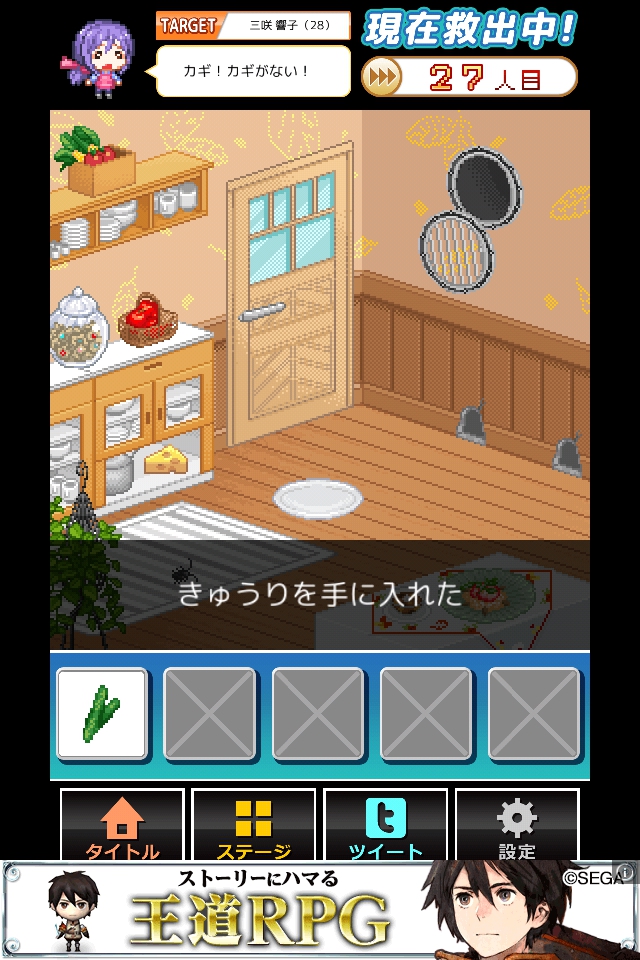Tap the white plate on the floor
The width and height of the screenshot is (640, 960).
pyautogui.click(x=317, y=497)
